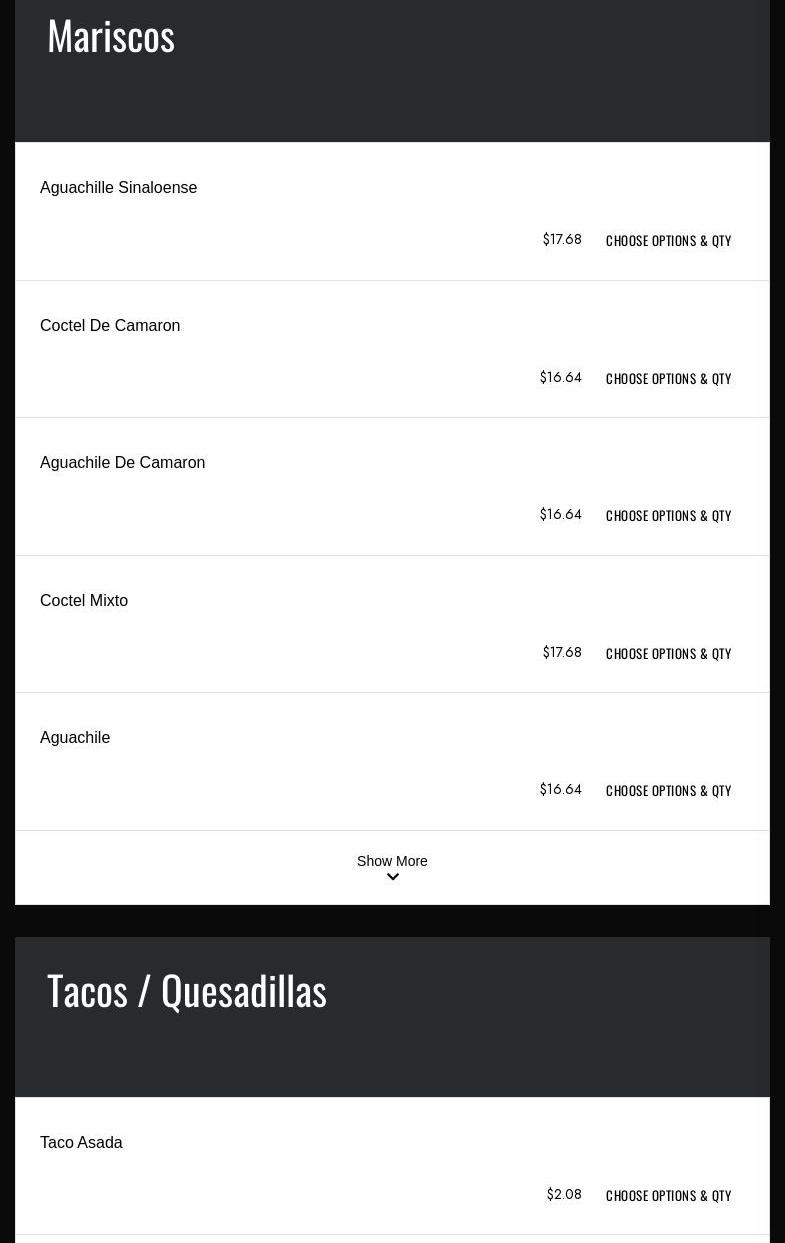Choose options for Taco Asada
785x1243 pixels.
668,1196
